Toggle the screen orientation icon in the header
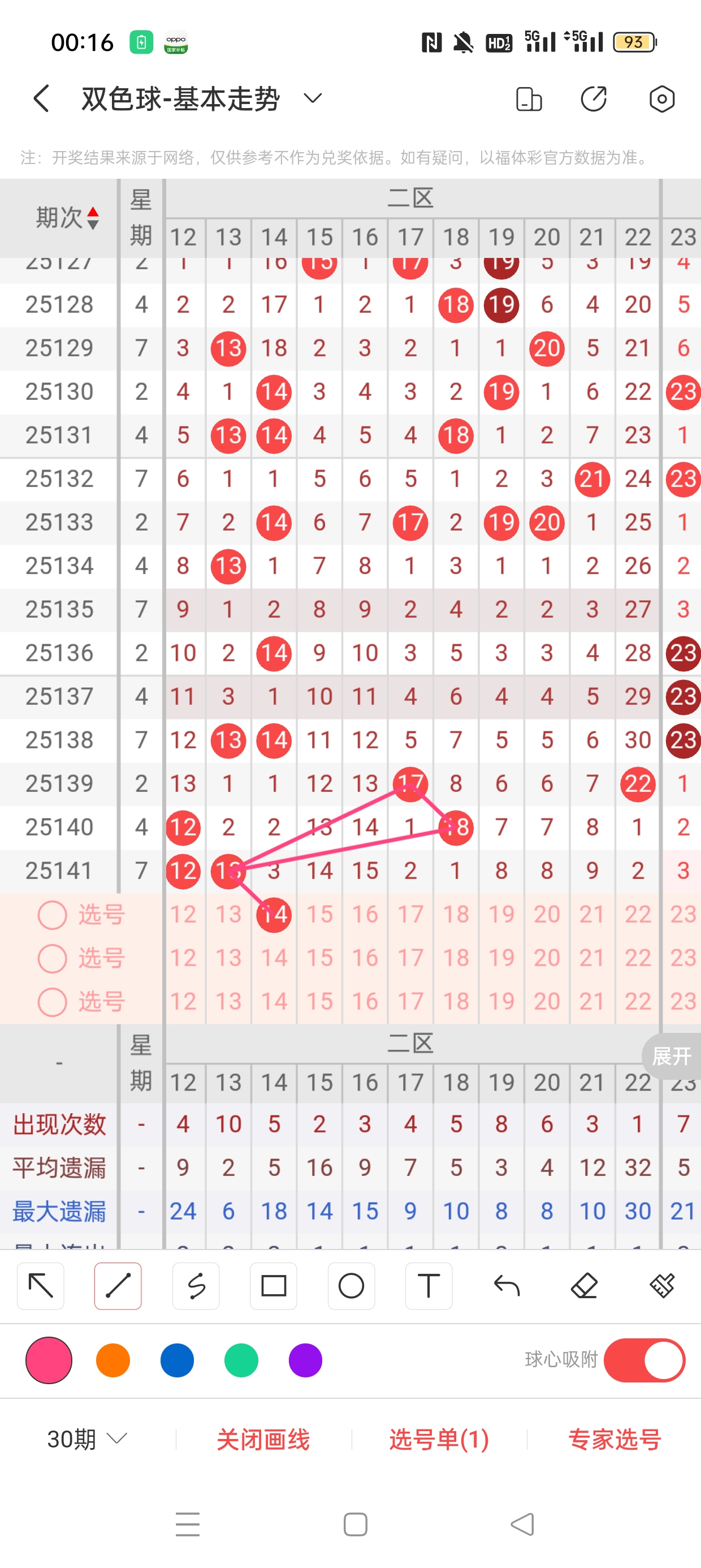Viewport: 701px width, 1568px height. click(528, 98)
